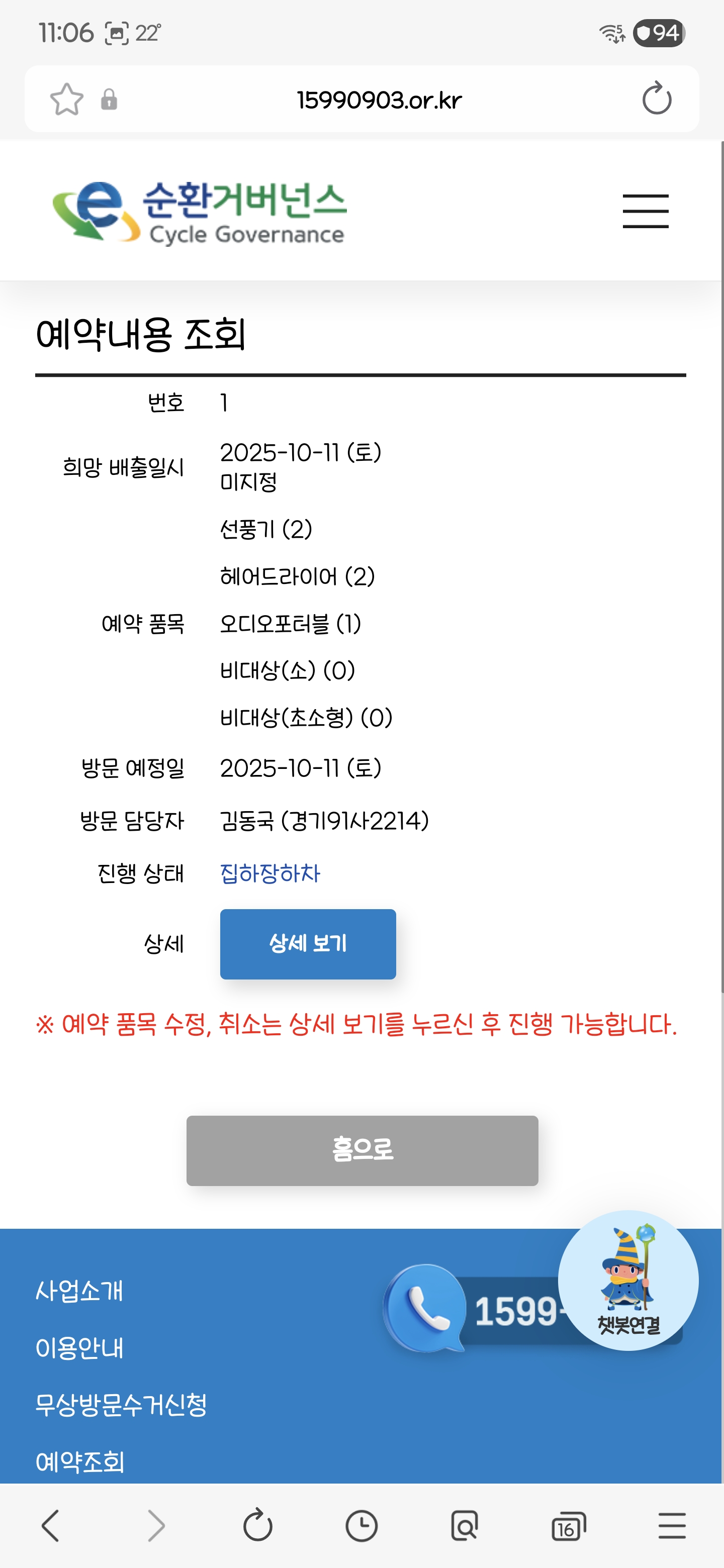724x1568 pixels.
Task: Refresh using the bottom toolbar reload icon
Action: (257, 1525)
